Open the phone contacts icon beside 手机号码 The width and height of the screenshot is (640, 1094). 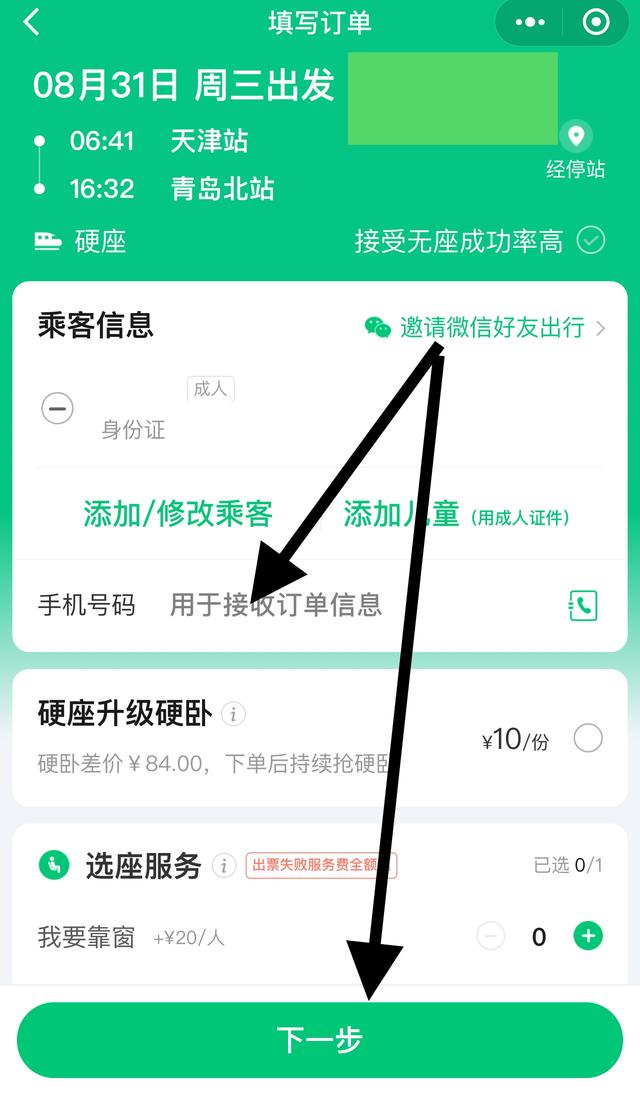click(x=582, y=605)
